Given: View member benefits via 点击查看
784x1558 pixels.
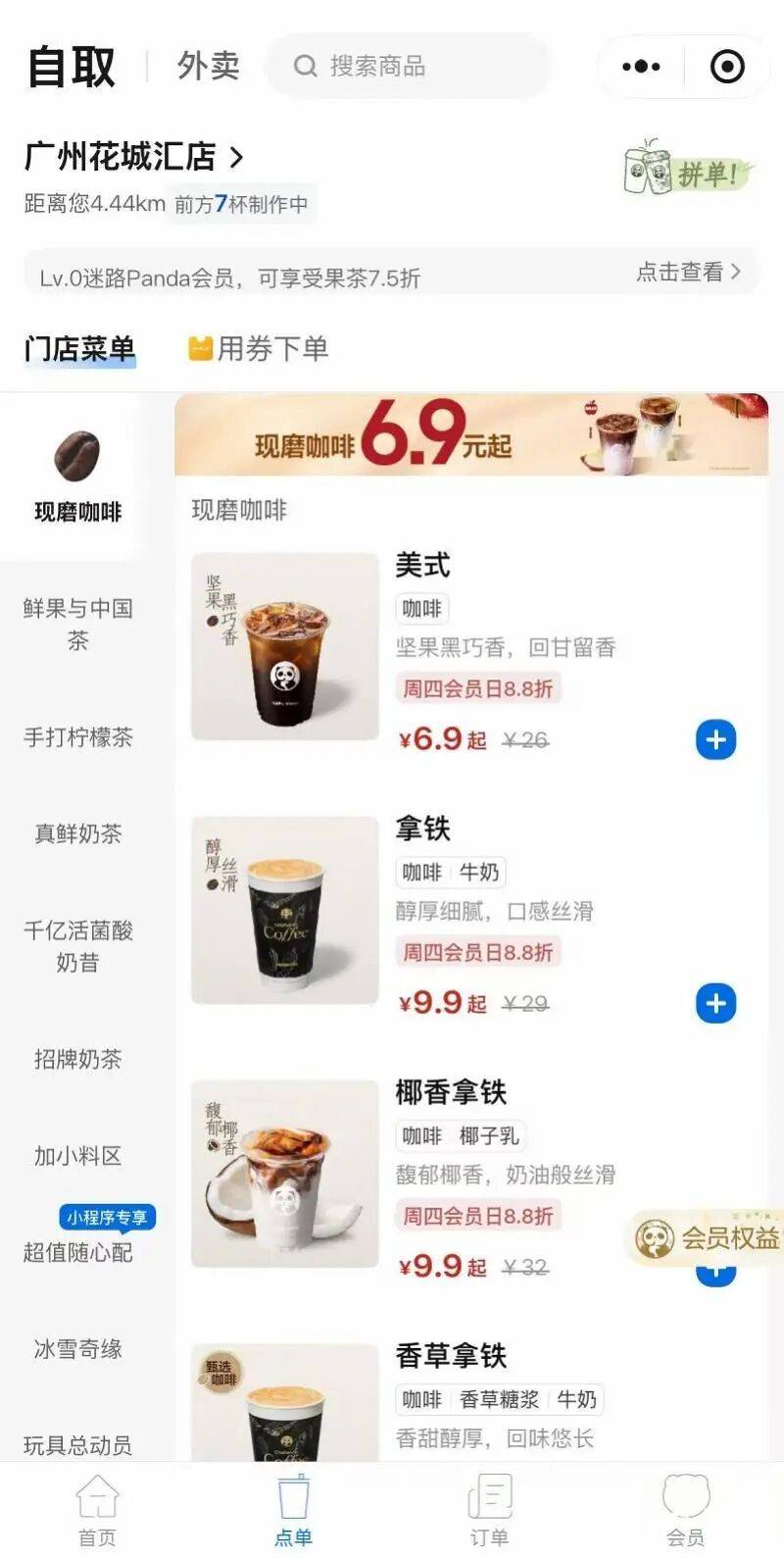Looking at the screenshot, I should [688, 272].
